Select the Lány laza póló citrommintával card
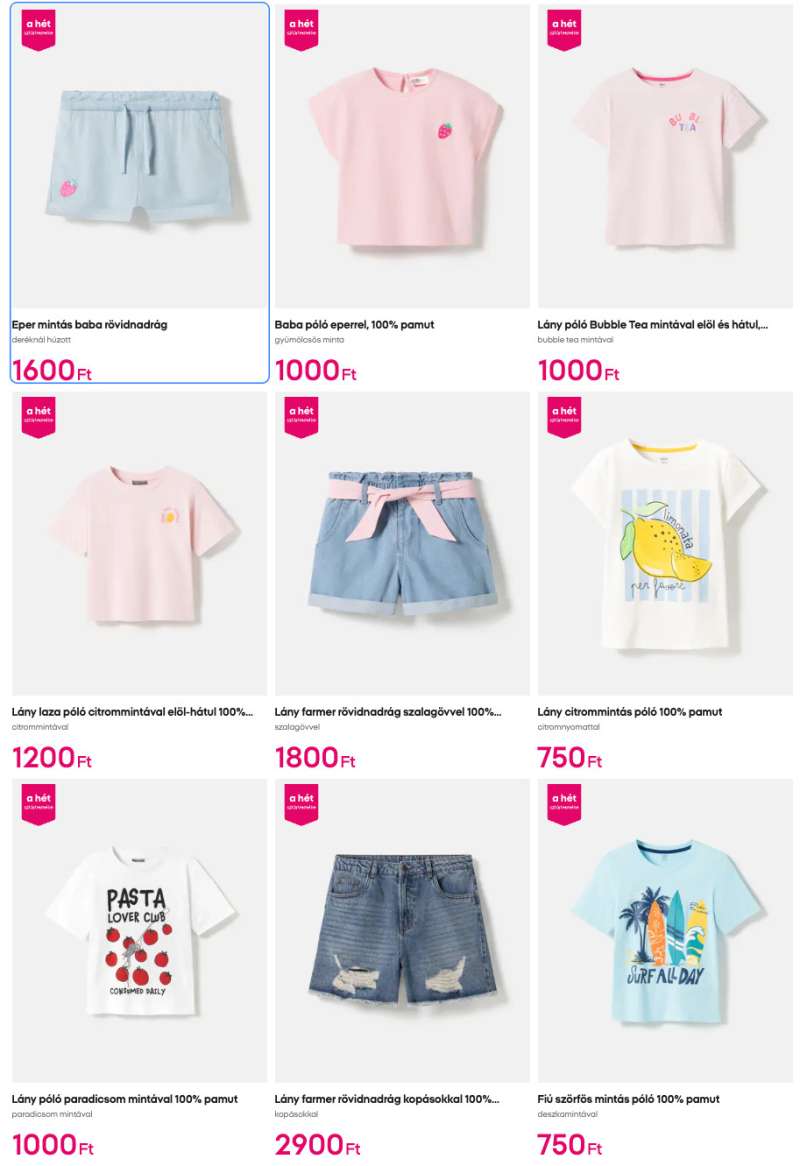800x1166 pixels. click(139, 545)
